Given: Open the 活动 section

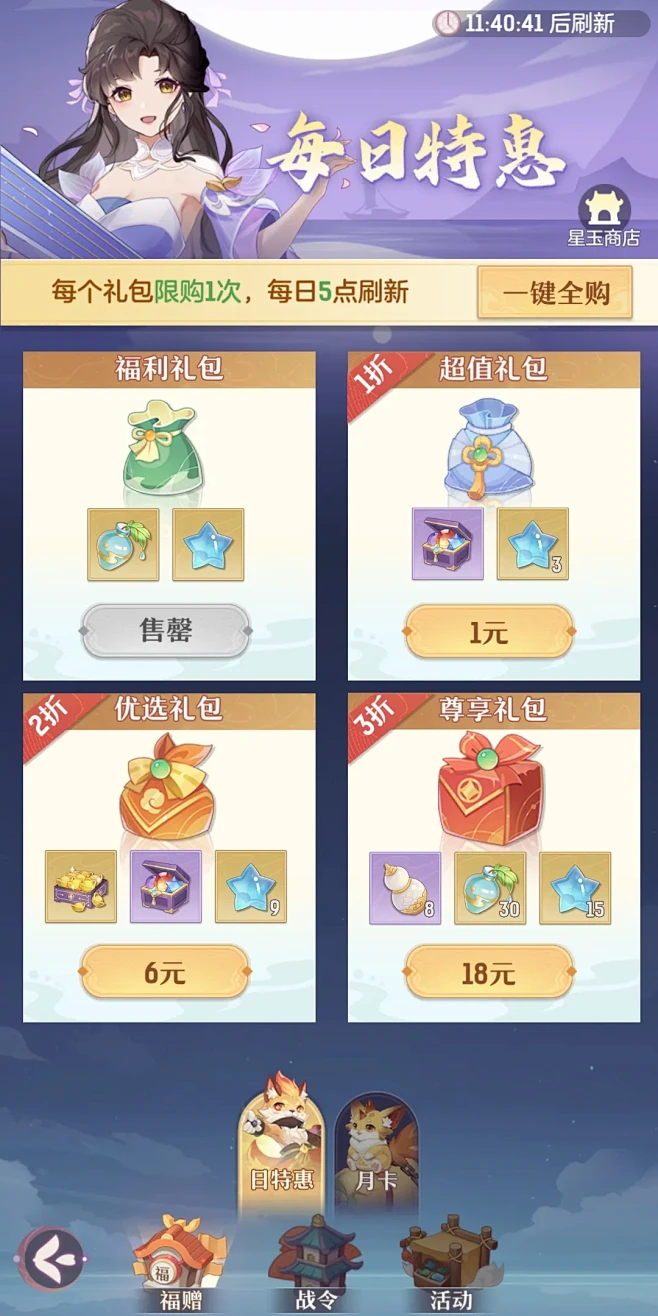Looking at the screenshot, I should (450, 1262).
